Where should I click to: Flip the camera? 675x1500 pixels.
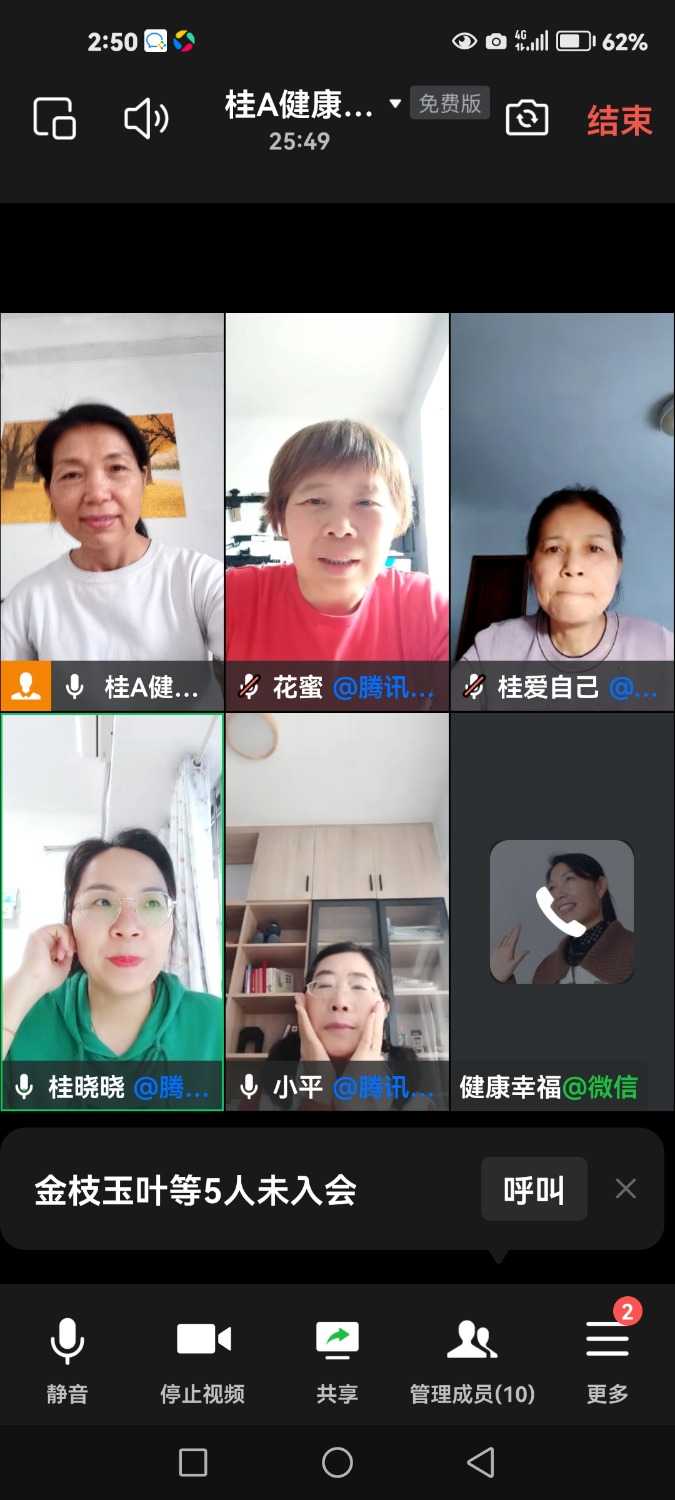click(527, 118)
